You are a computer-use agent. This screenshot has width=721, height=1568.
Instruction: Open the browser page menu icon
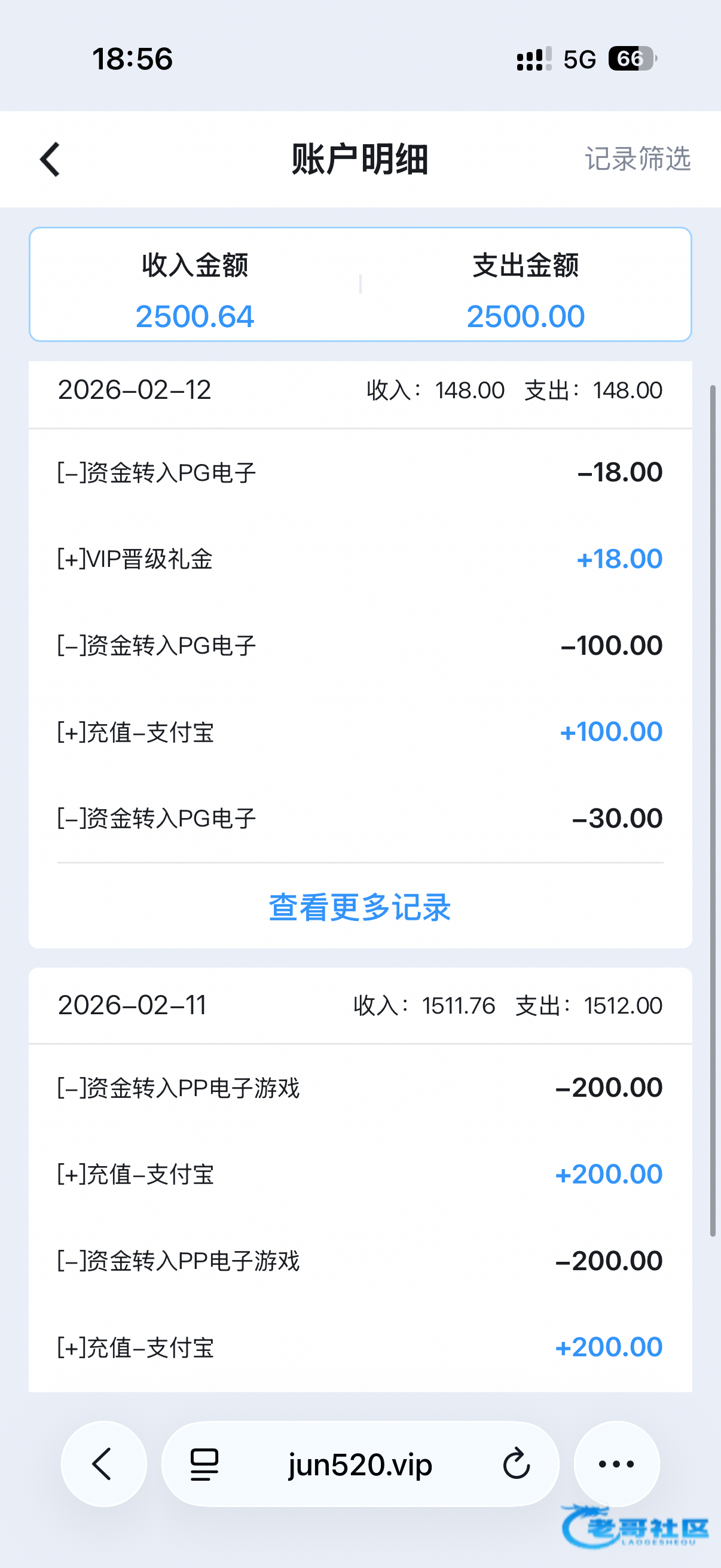(x=204, y=1464)
